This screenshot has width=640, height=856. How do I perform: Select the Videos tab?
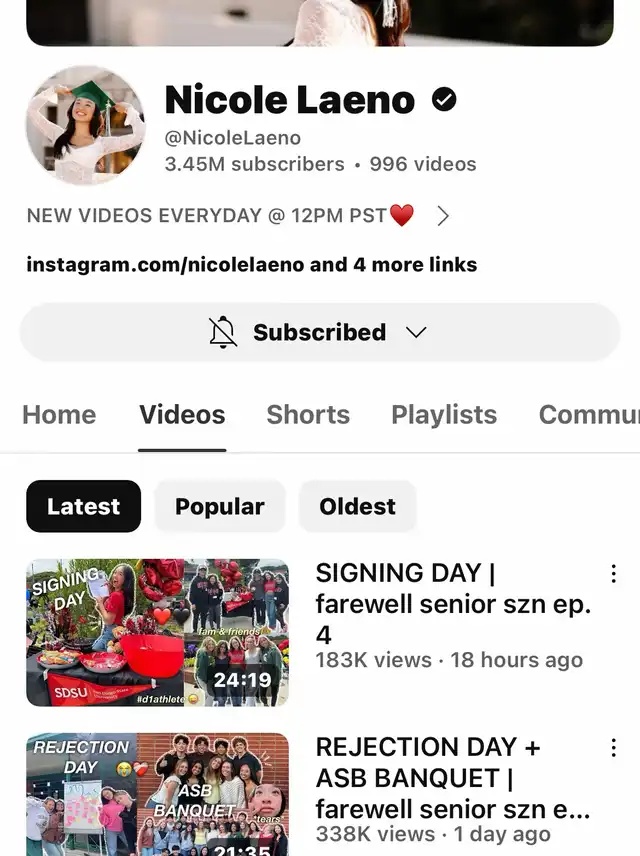click(182, 415)
